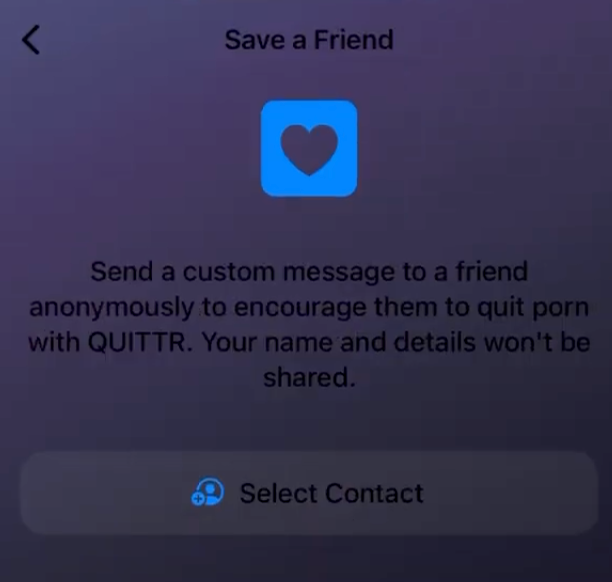Go back from Save a Friend
612x582 pixels.
pos(31,40)
